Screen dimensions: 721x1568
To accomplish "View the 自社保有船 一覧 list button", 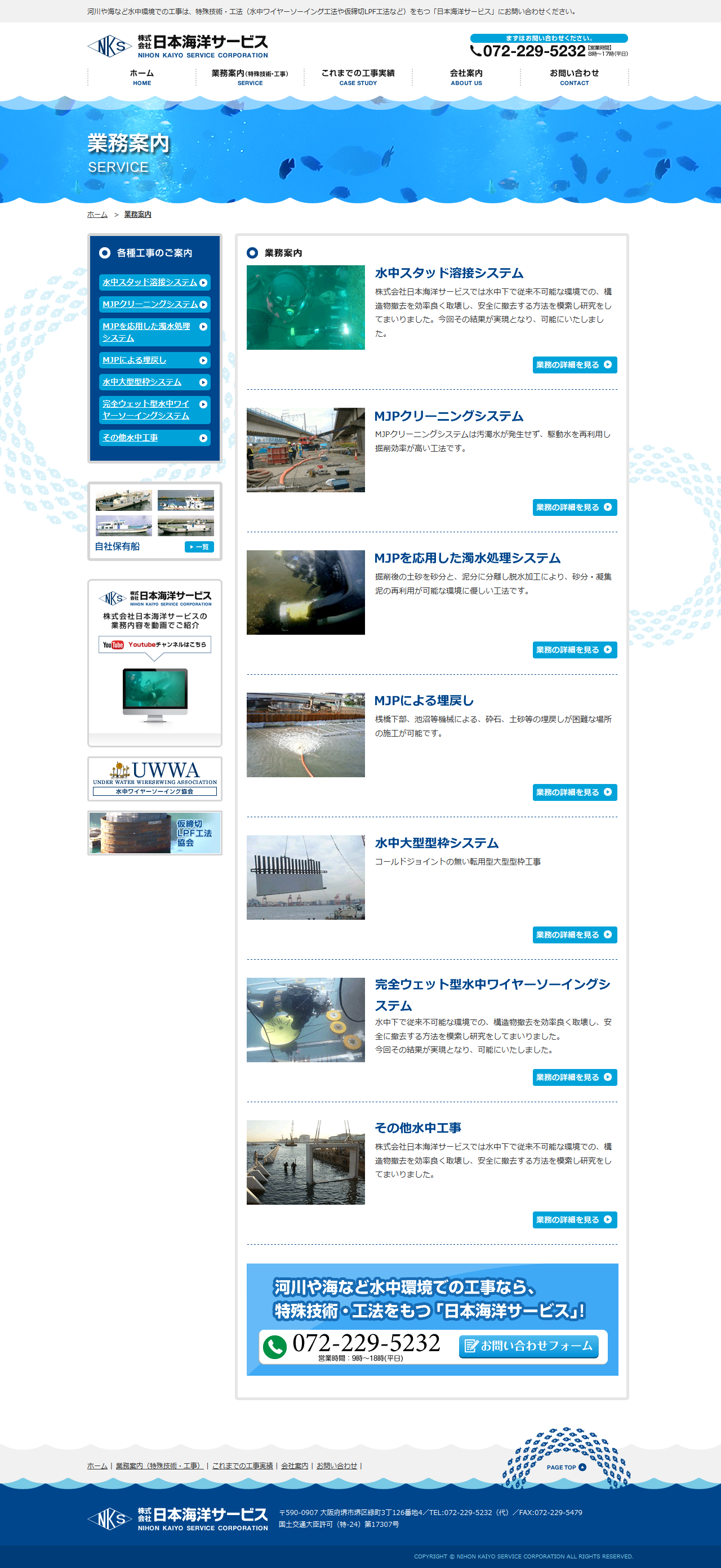I will coord(199,547).
